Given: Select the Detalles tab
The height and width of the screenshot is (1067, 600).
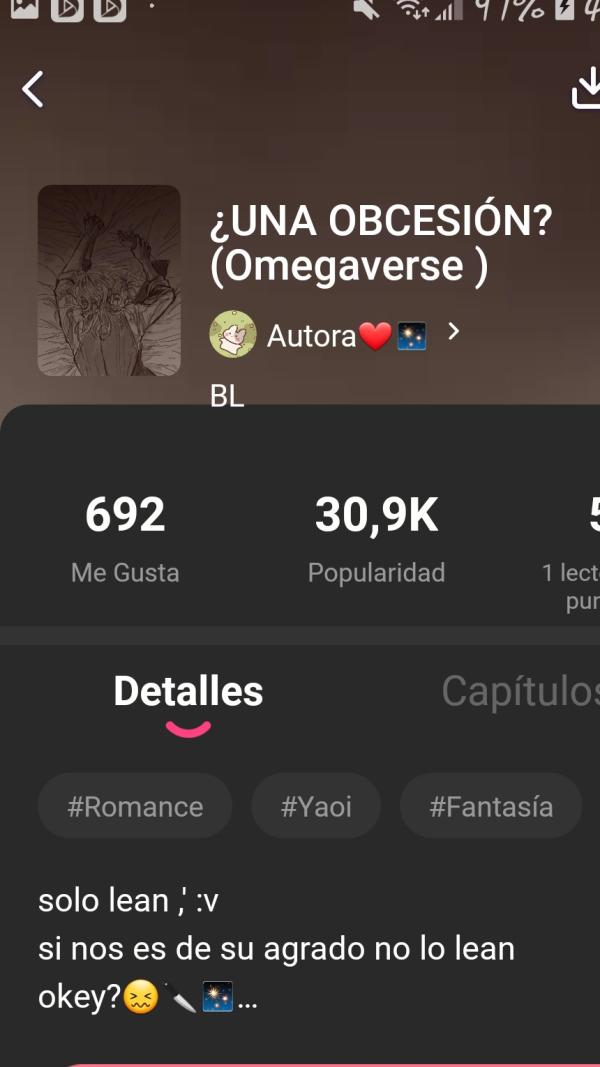Looking at the screenshot, I should [x=188, y=692].
